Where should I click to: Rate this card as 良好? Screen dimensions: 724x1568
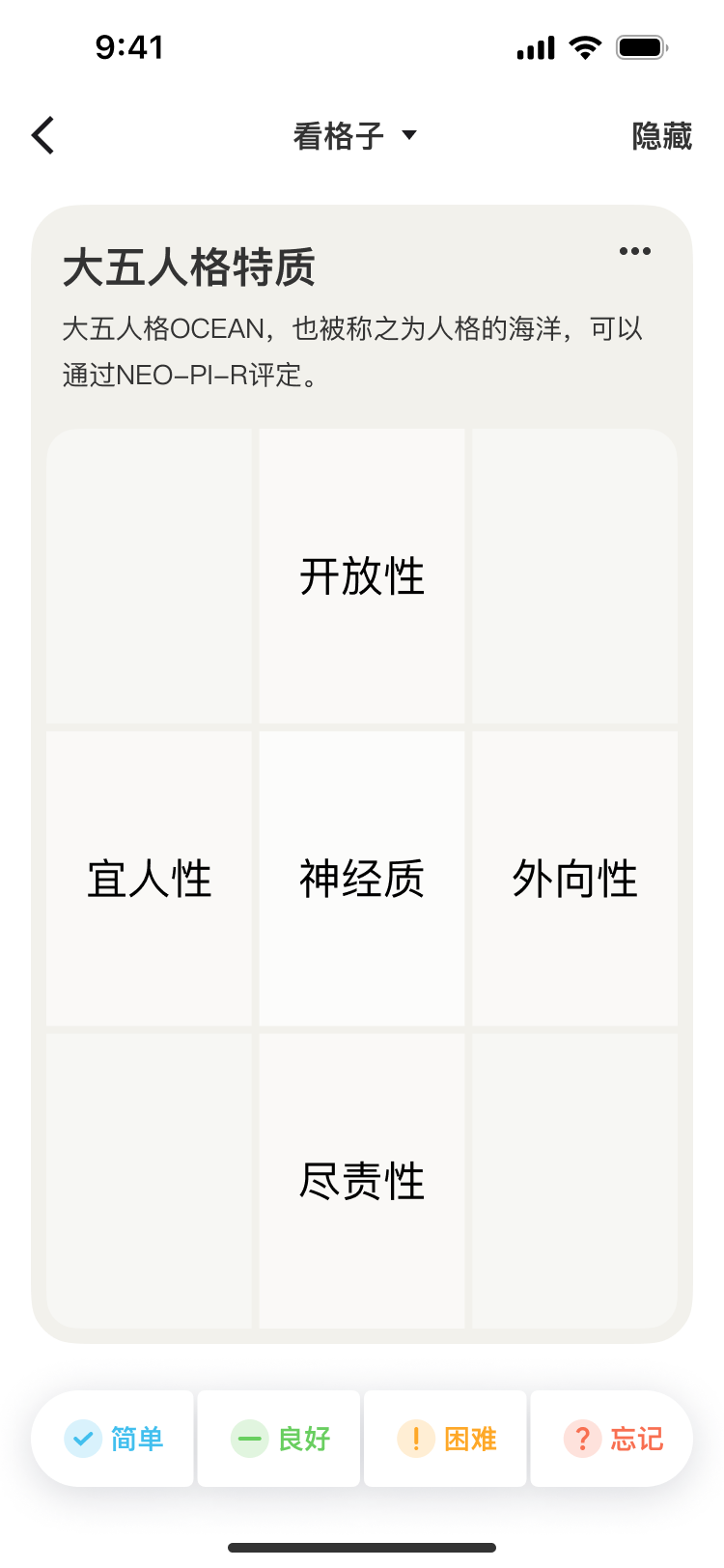click(280, 1439)
